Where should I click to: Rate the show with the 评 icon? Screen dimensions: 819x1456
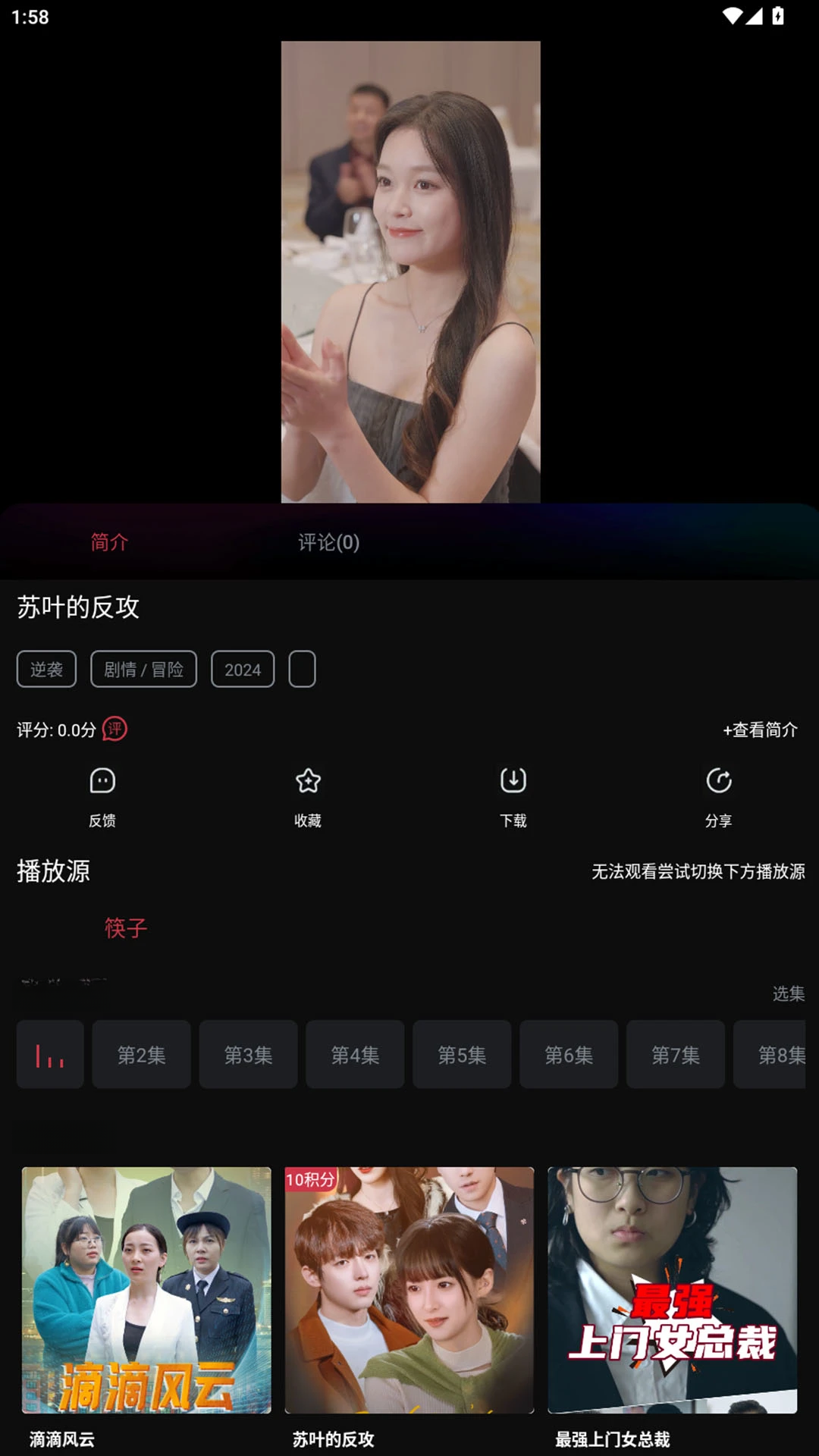115,730
